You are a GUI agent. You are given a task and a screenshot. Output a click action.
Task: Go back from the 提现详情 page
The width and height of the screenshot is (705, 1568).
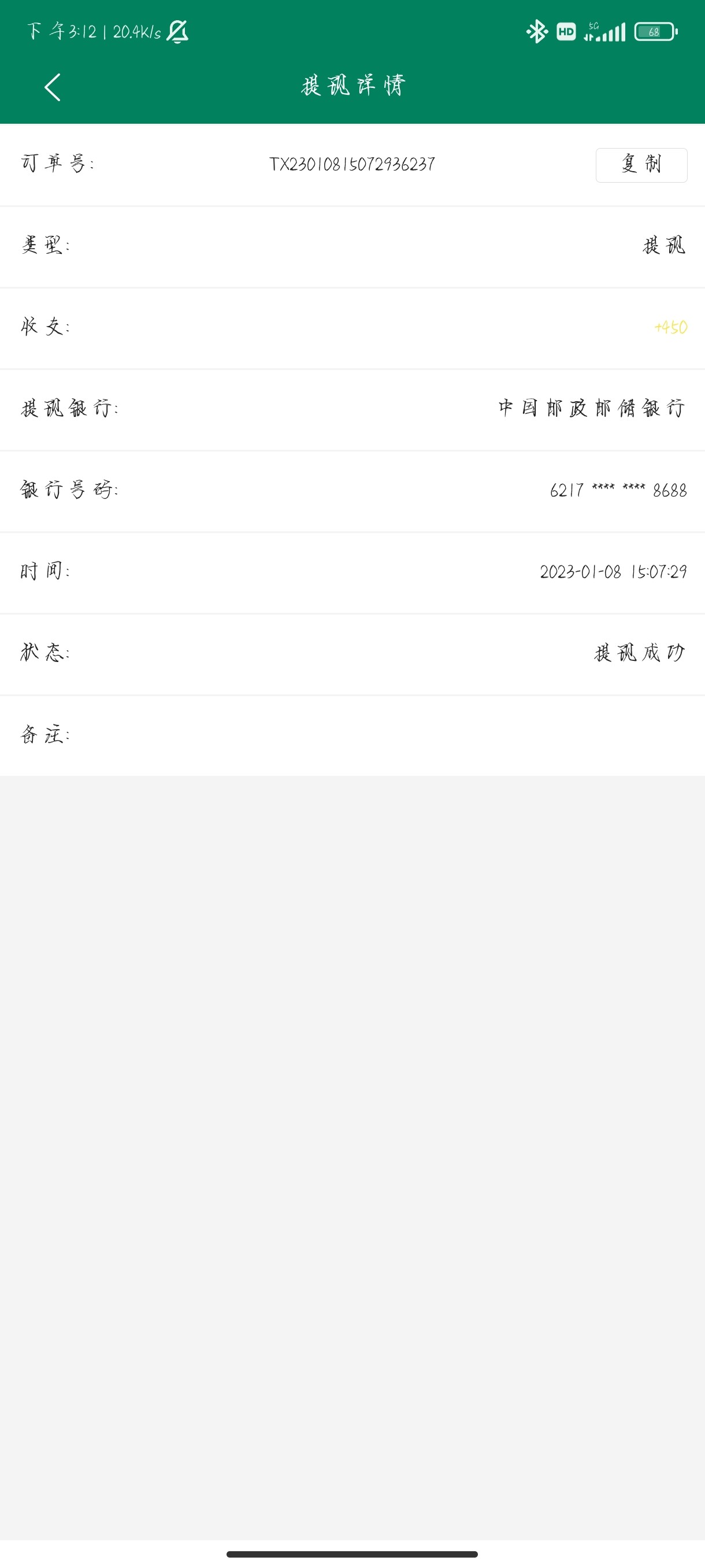[53, 88]
